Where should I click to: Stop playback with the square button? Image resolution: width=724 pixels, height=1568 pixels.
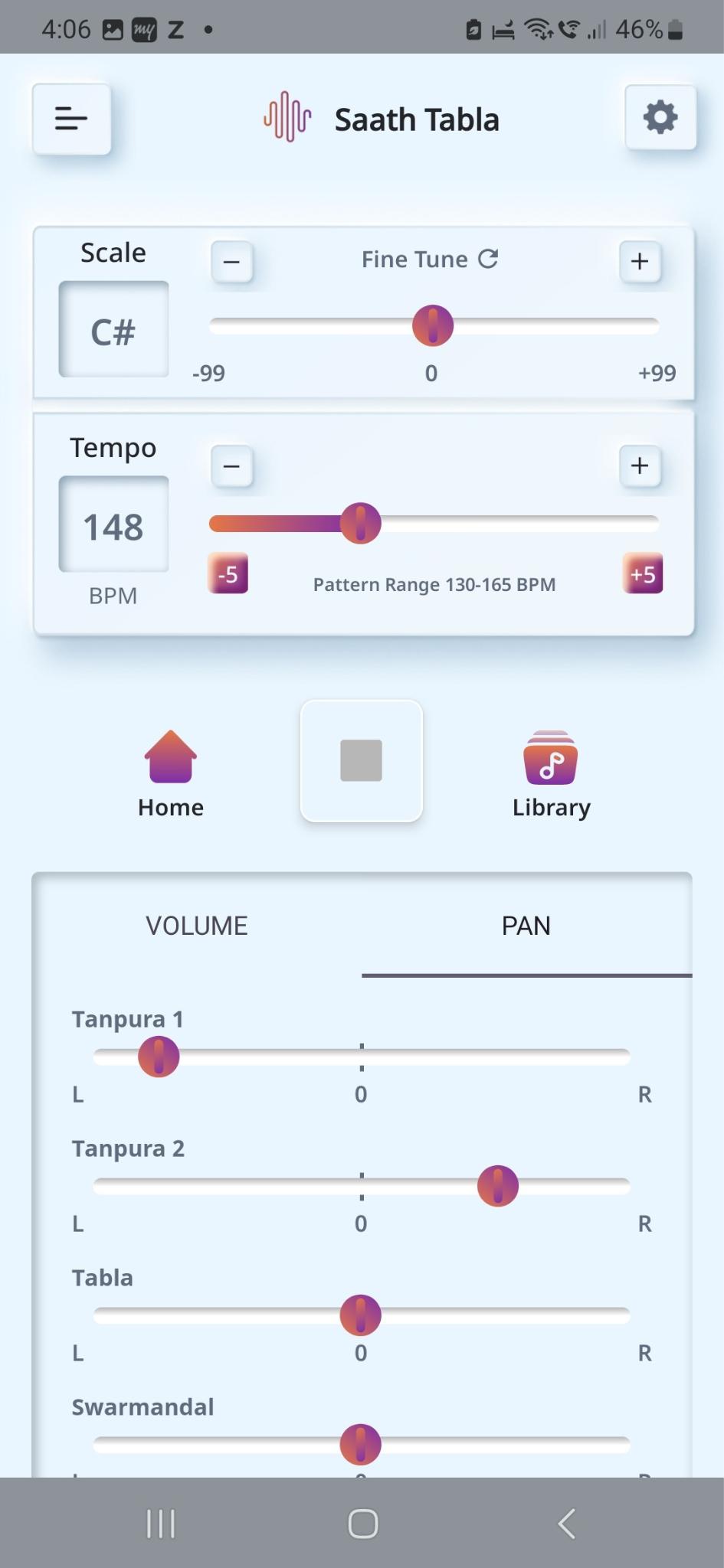point(362,760)
